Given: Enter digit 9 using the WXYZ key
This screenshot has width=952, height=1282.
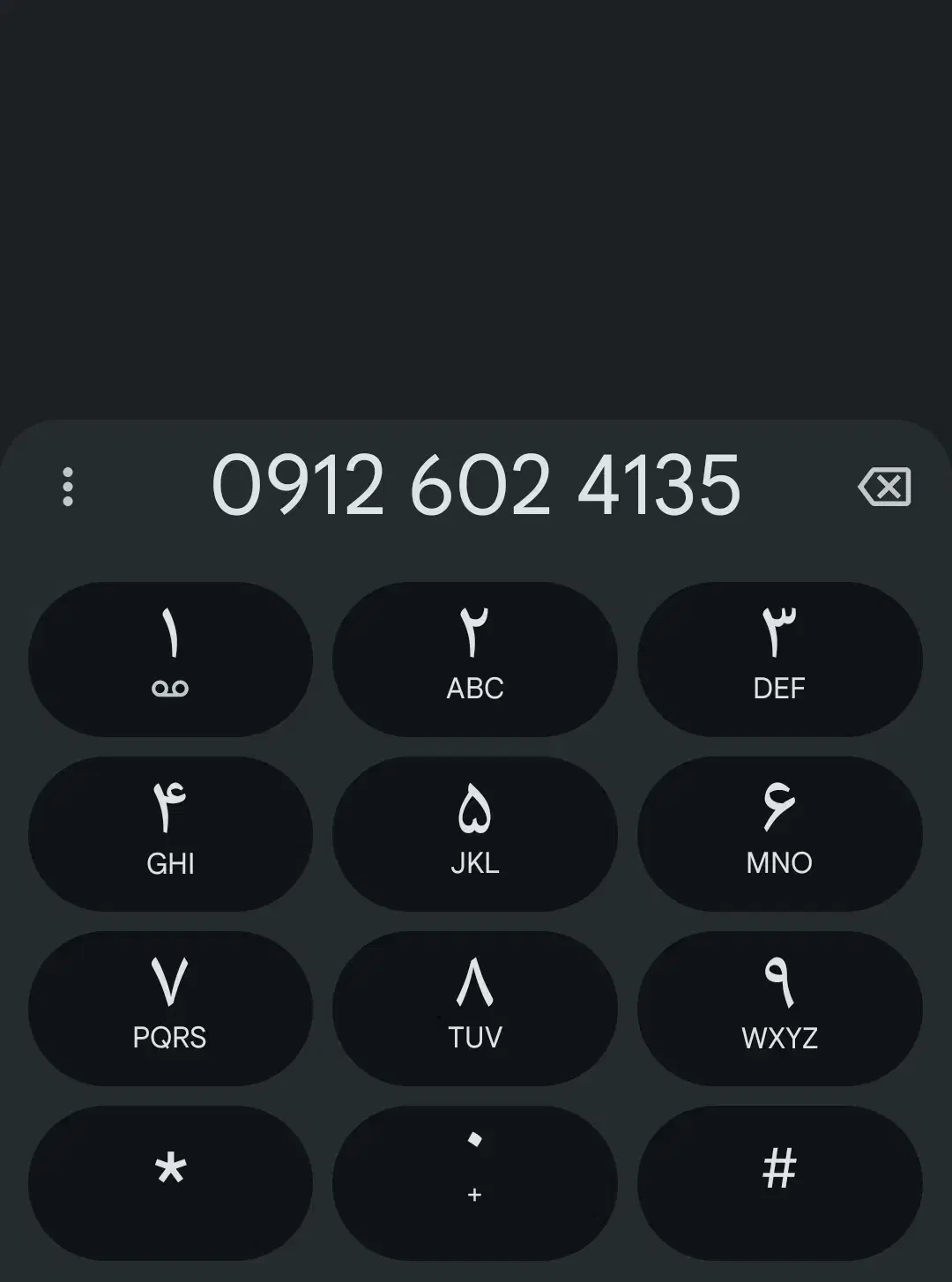Looking at the screenshot, I should pyautogui.click(x=779, y=1008).
